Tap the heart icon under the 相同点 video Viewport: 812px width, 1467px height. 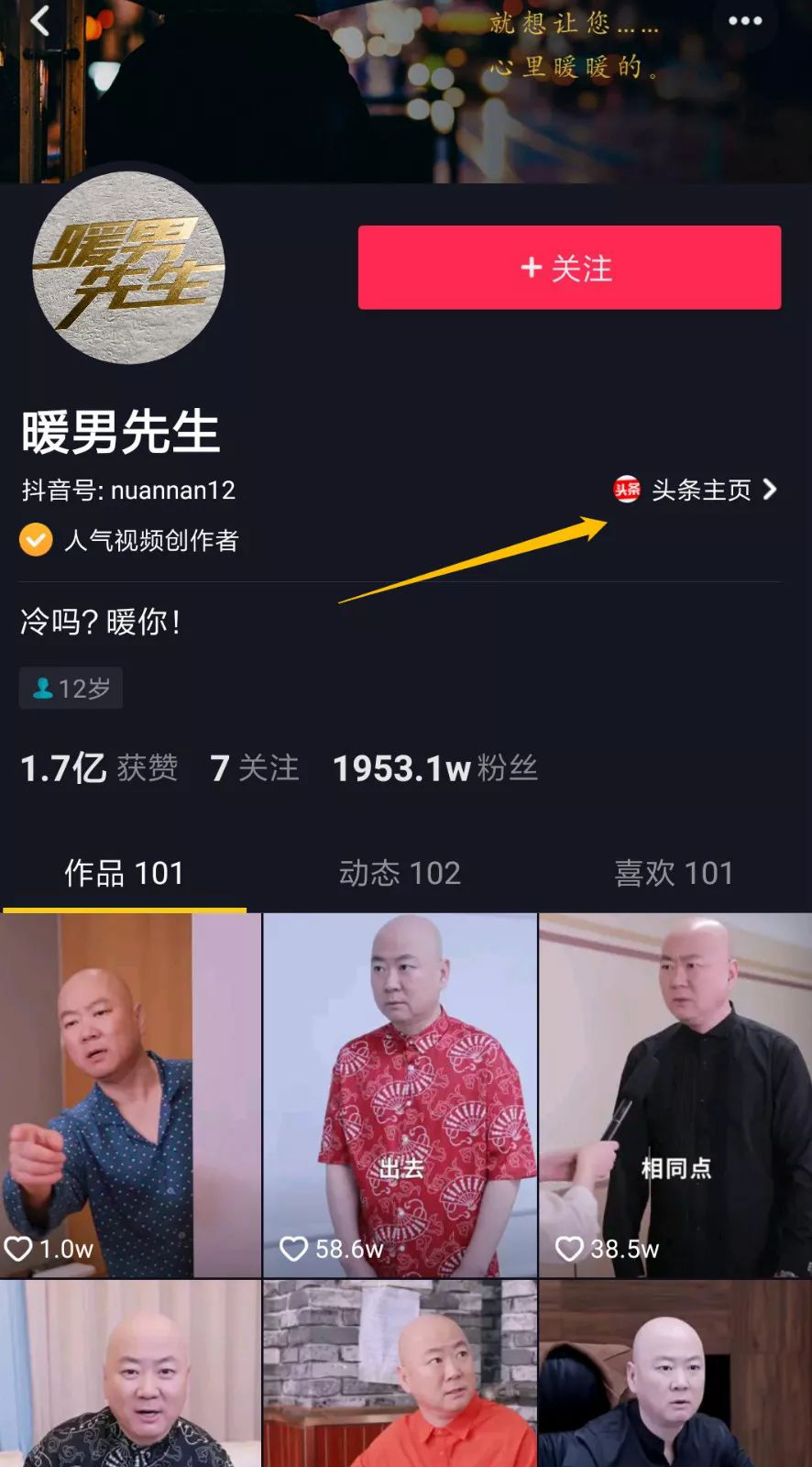[x=571, y=1248]
